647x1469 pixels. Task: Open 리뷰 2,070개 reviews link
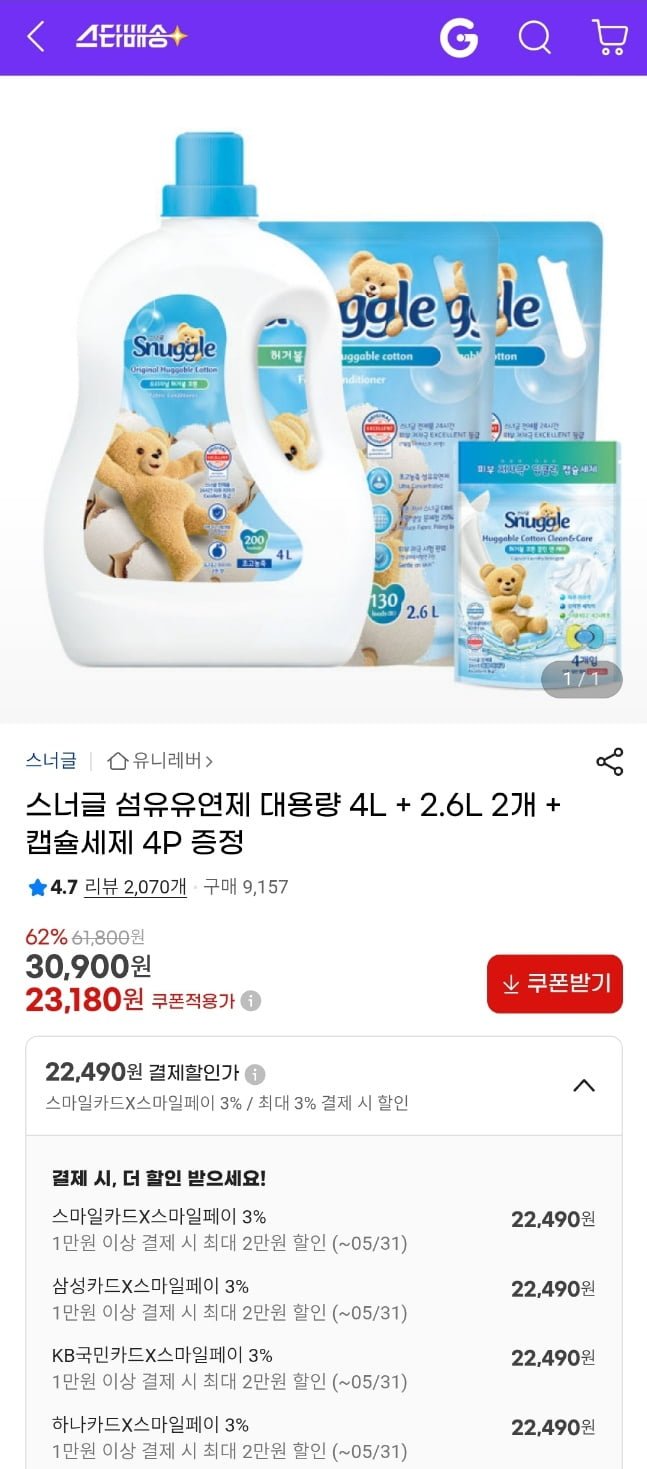[x=135, y=886]
